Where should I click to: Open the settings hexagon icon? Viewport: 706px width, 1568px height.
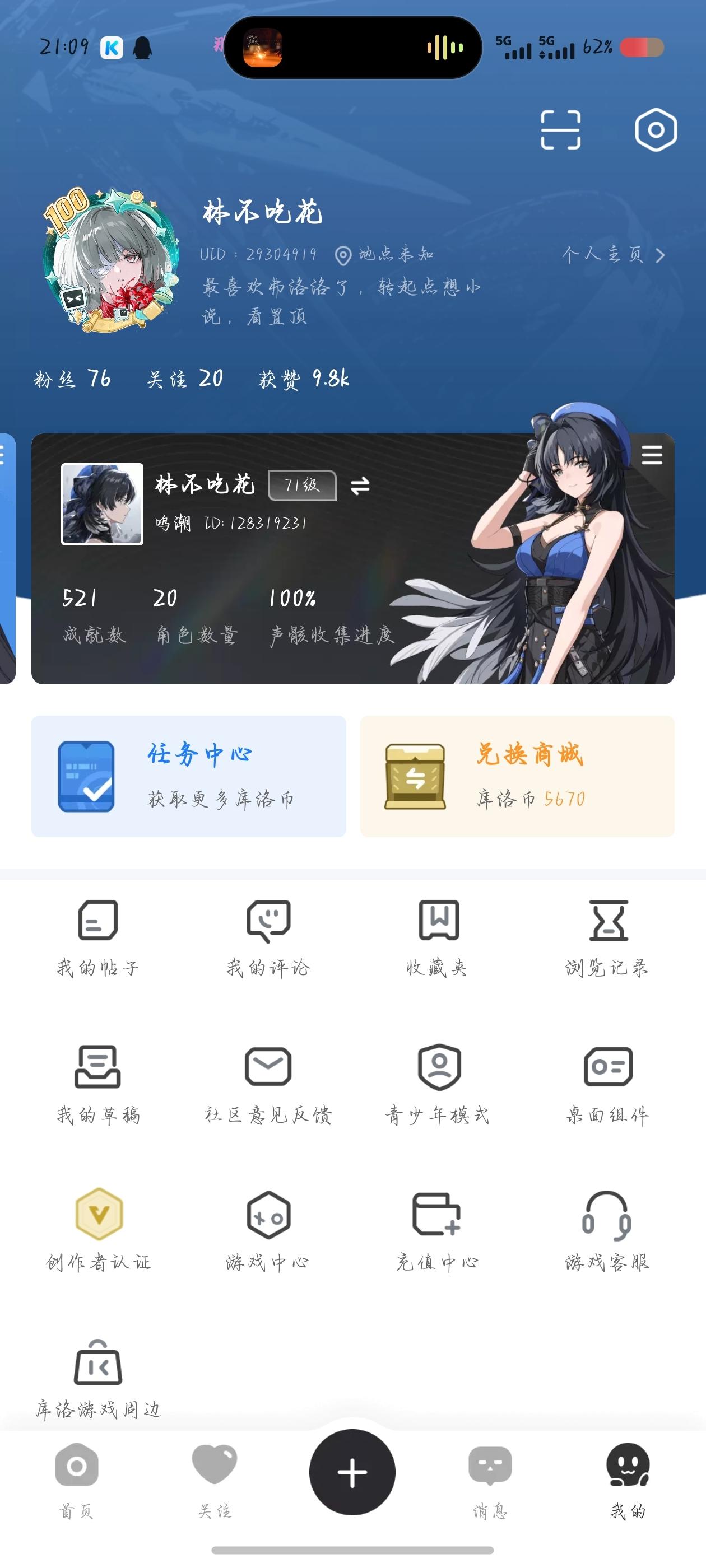(x=656, y=130)
